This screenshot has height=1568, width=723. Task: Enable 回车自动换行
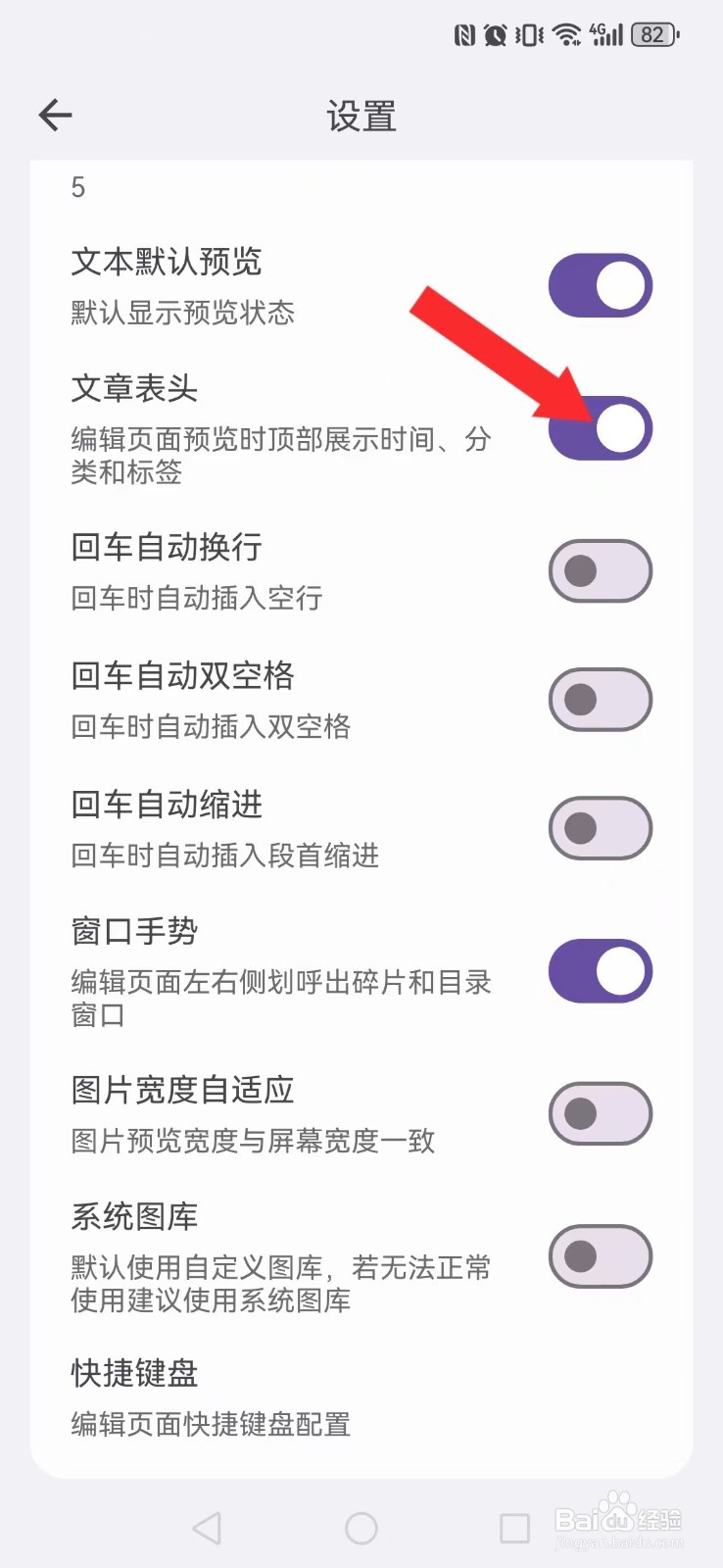(600, 571)
